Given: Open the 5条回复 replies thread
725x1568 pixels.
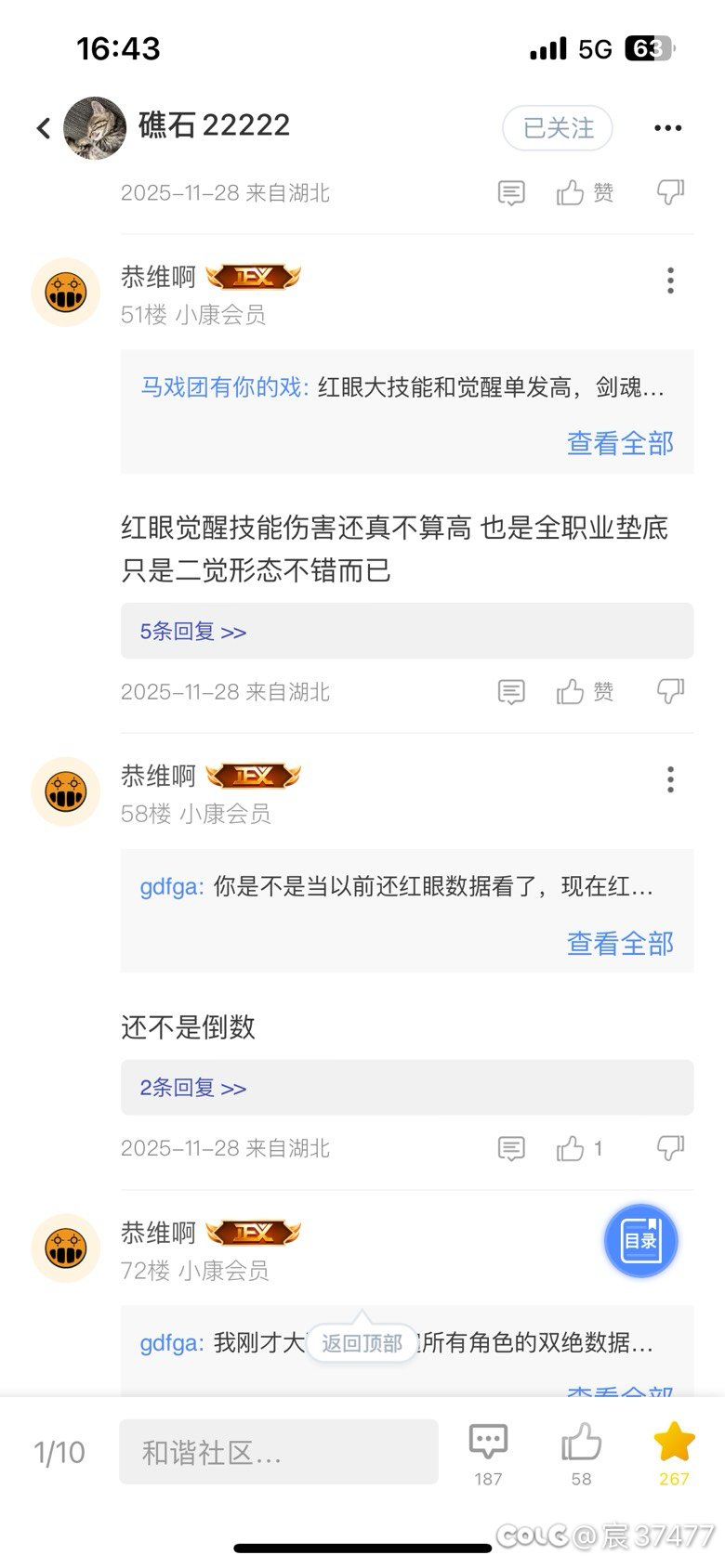Looking at the screenshot, I should (x=193, y=632).
